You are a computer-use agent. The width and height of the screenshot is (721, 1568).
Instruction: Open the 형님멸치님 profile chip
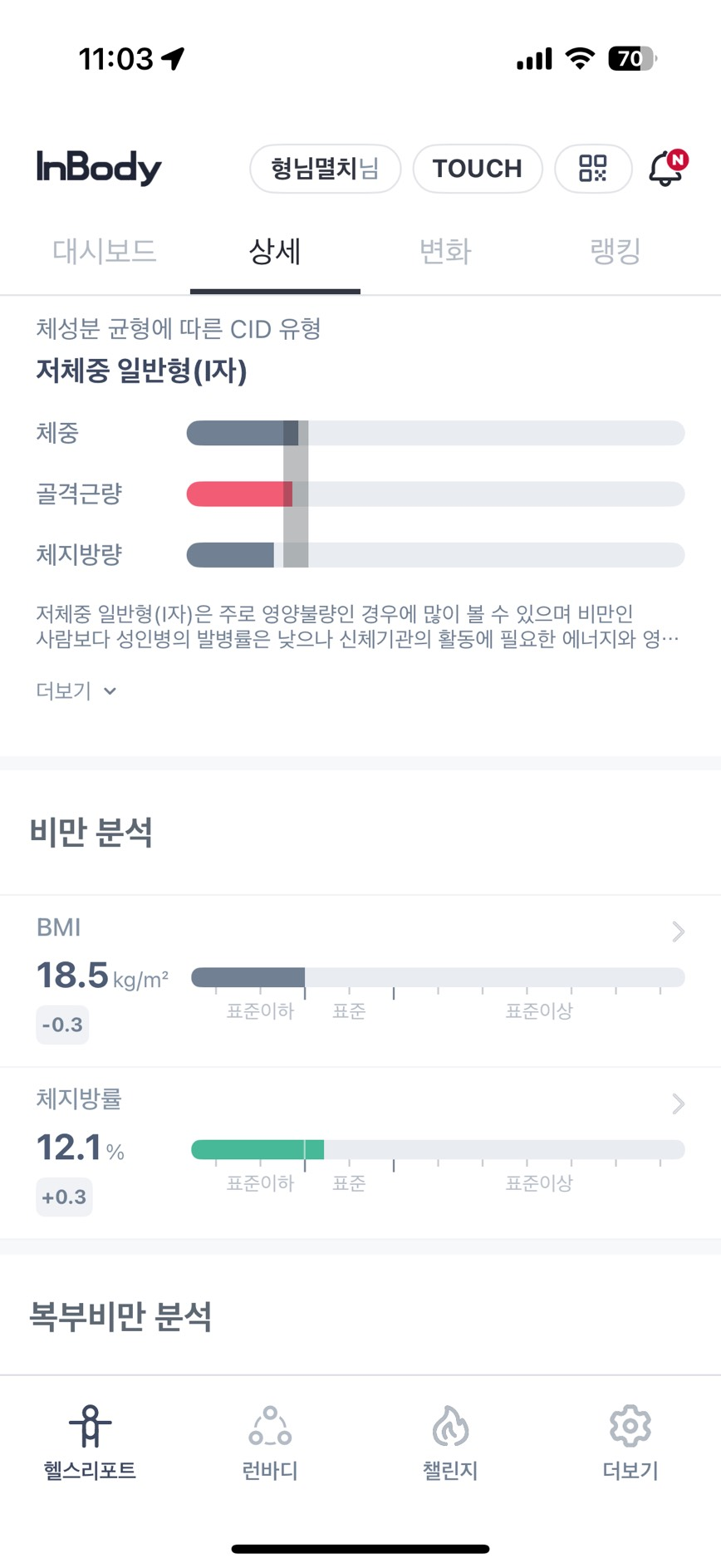point(325,169)
